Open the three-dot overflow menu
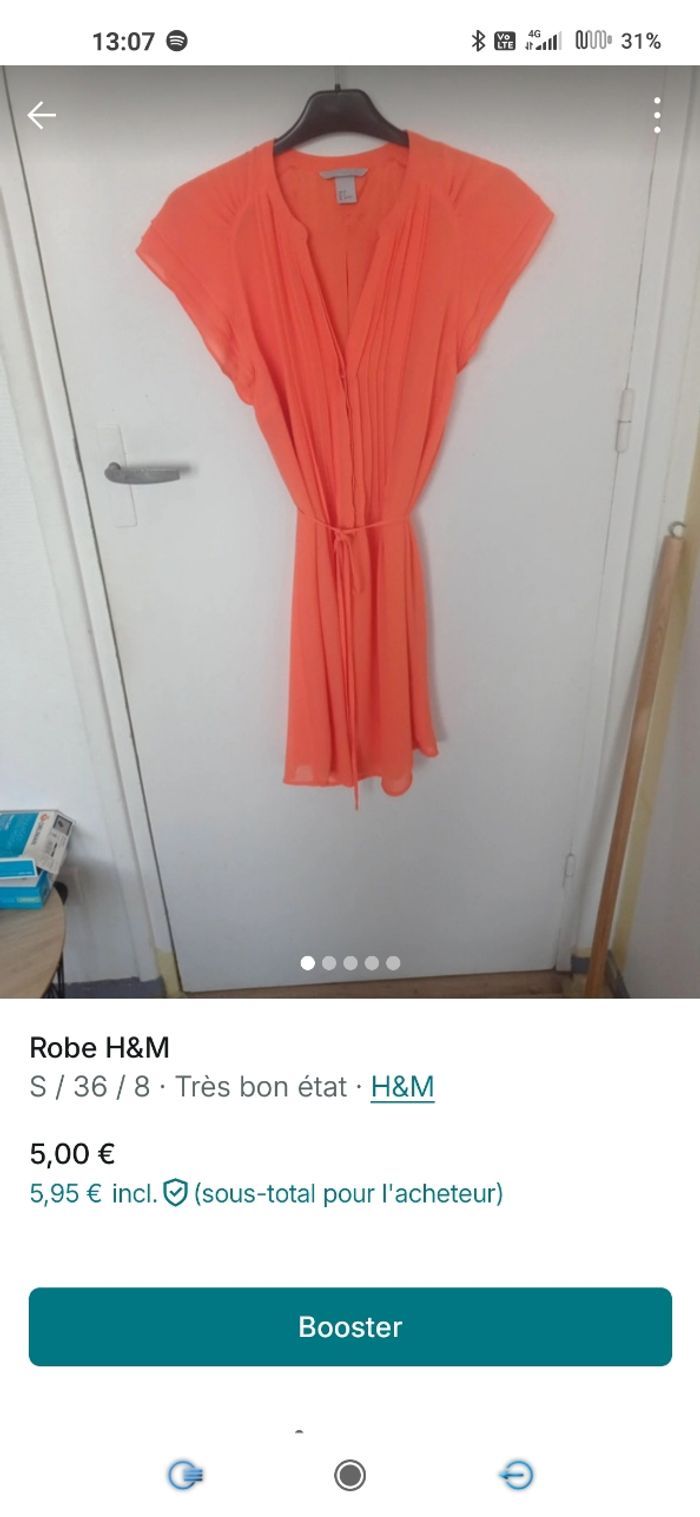The width and height of the screenshot is (700, 1517). 656,116
